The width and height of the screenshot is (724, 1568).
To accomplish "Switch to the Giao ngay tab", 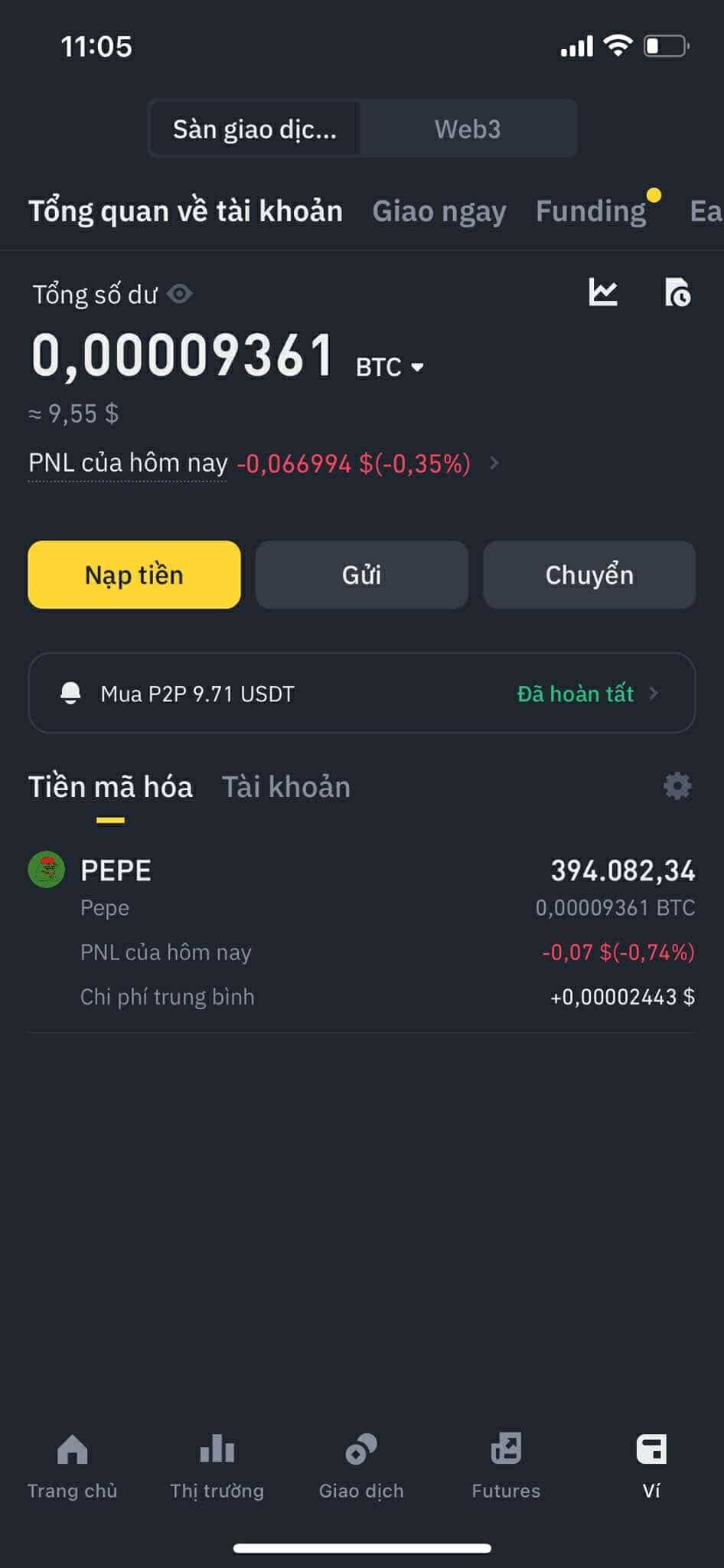I will pyautogui.click(x=439, y=211).
